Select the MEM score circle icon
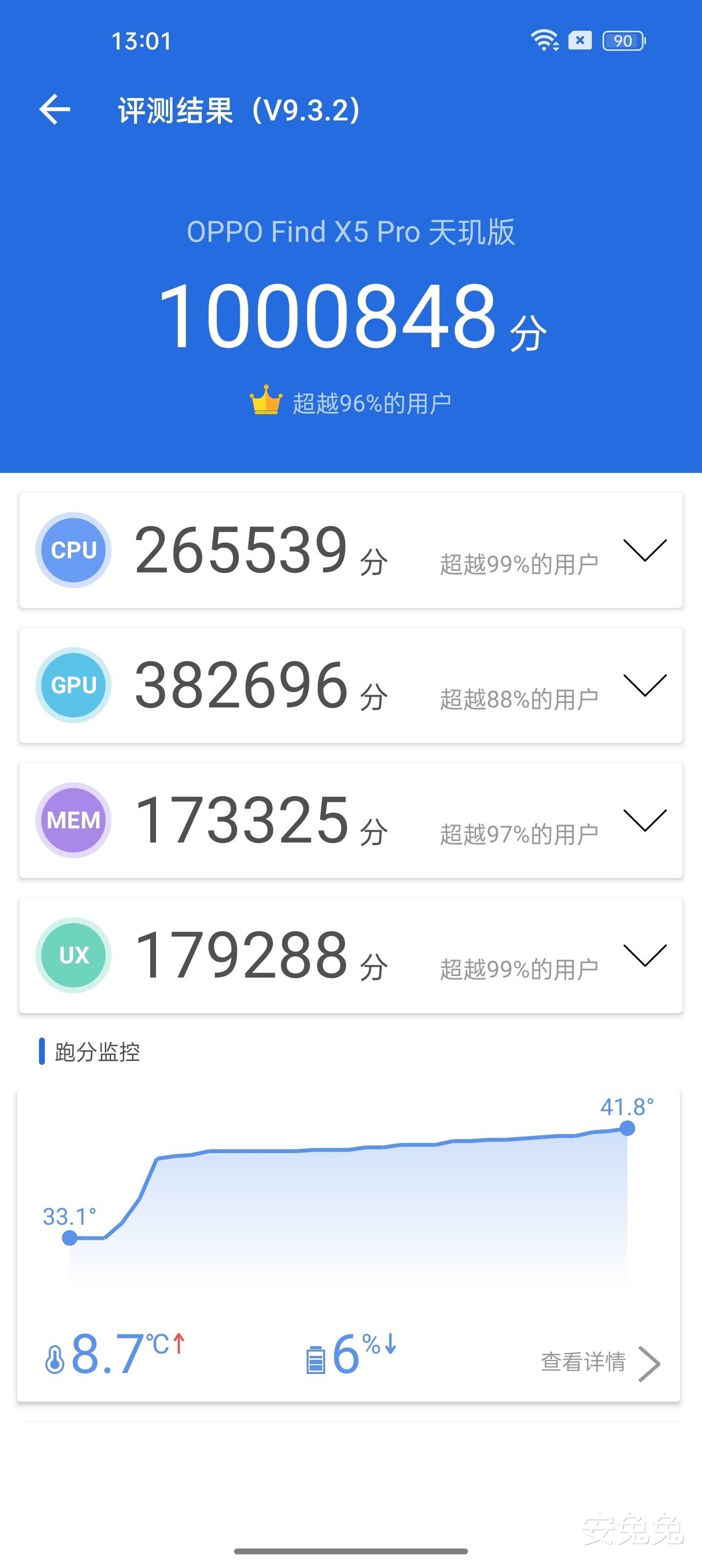This screenshot has width=702, height=1568. coord(73,821)
